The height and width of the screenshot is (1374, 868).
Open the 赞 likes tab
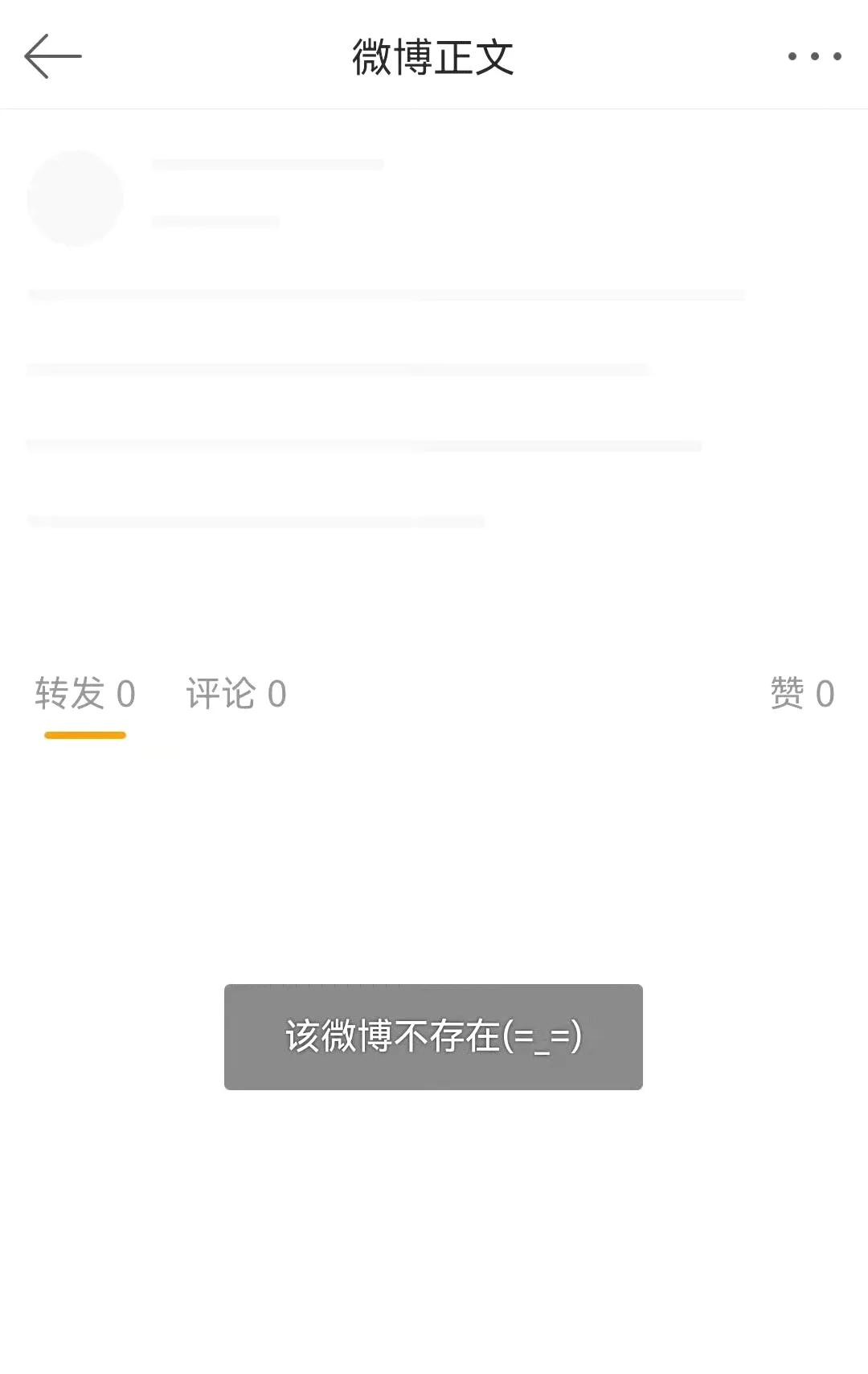[802, 694]
